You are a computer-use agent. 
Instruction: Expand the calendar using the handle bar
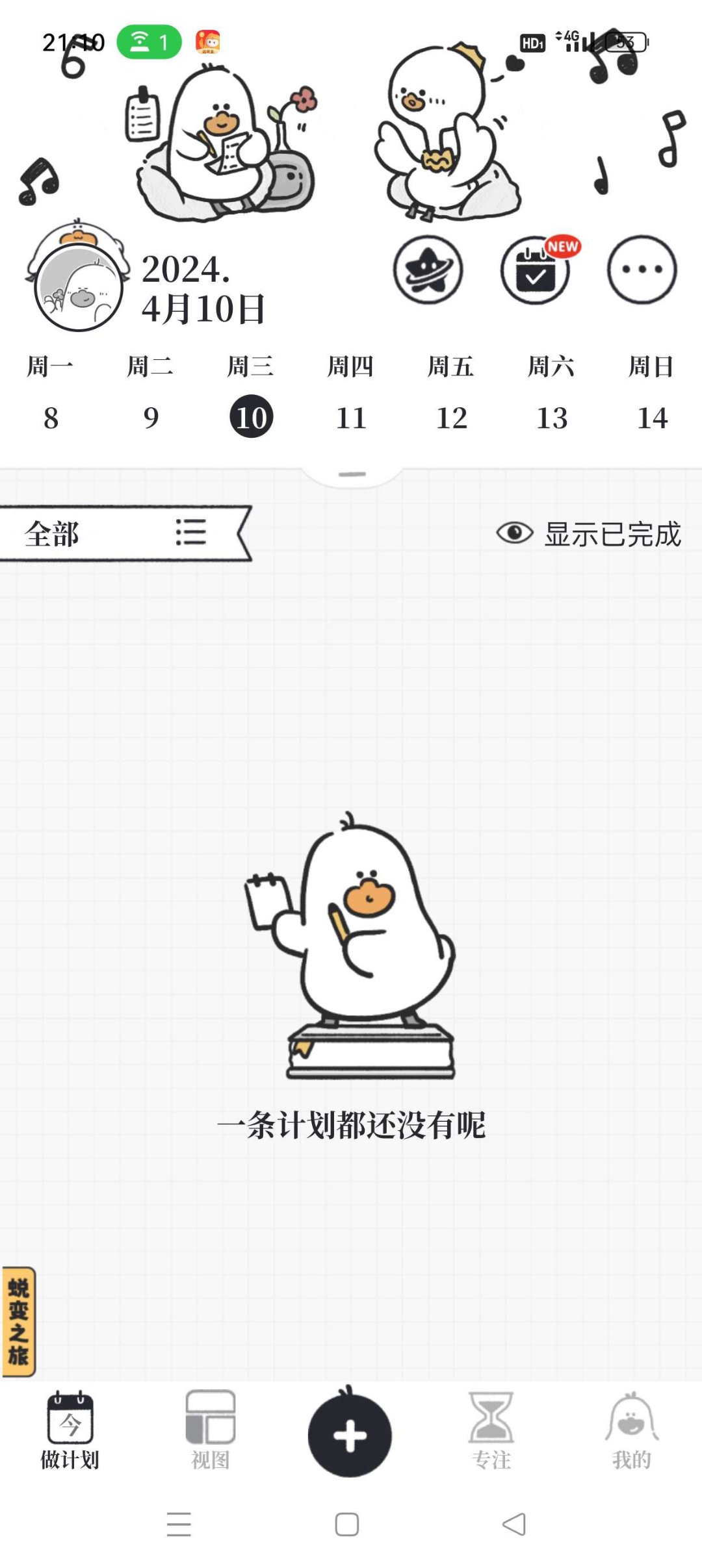click(x=352, y=475)
